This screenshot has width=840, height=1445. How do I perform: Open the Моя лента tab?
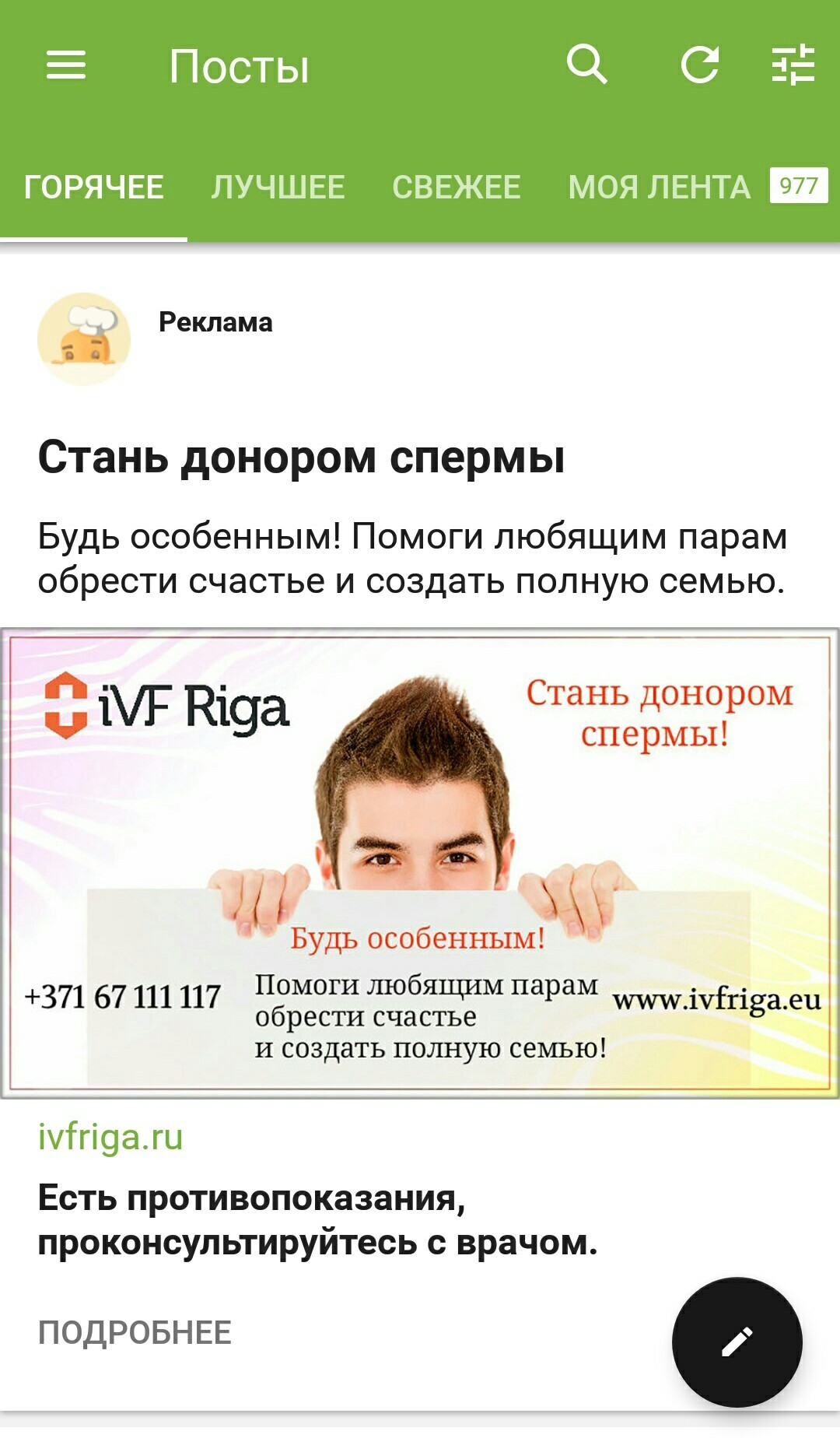pyautogui.click(x=660, y=188)
